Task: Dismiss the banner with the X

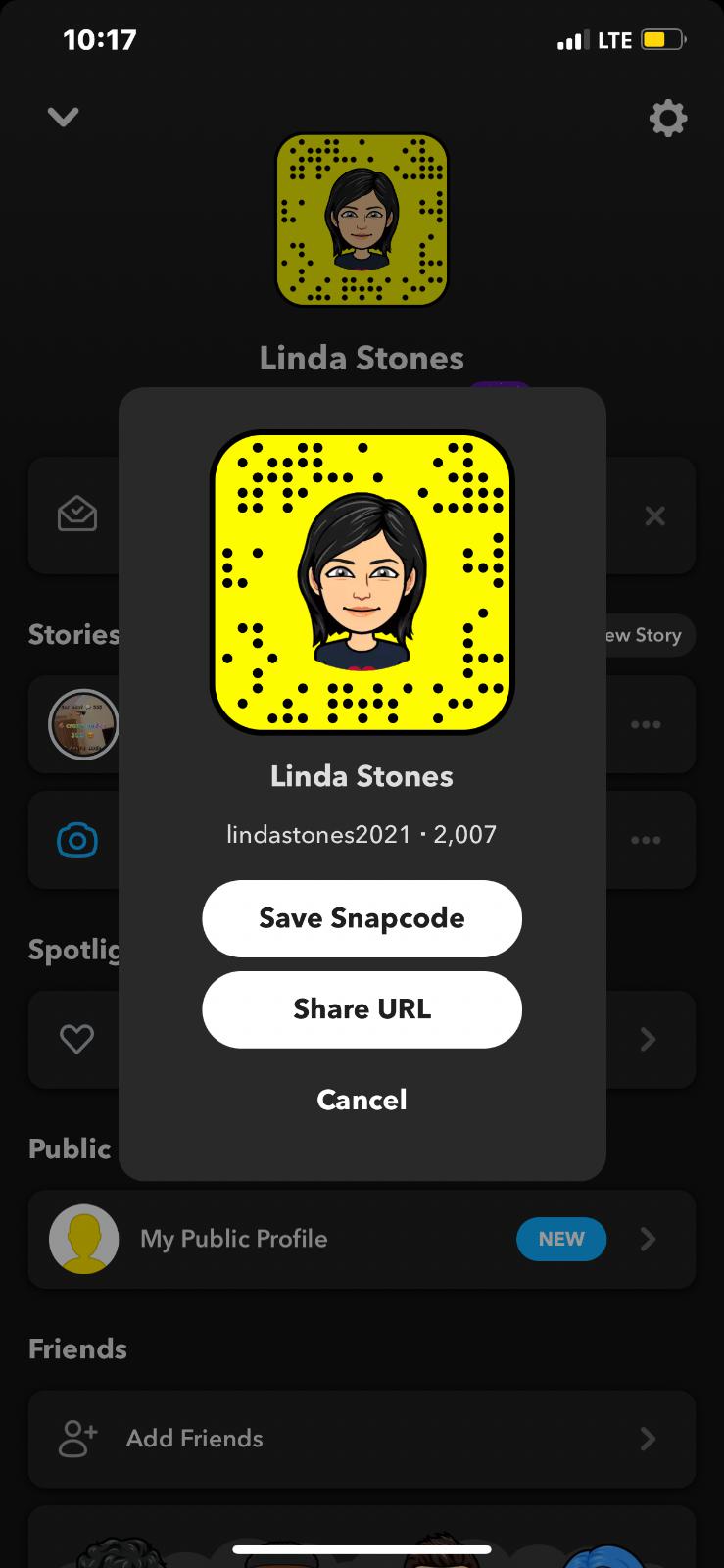Action: (654, 516)
